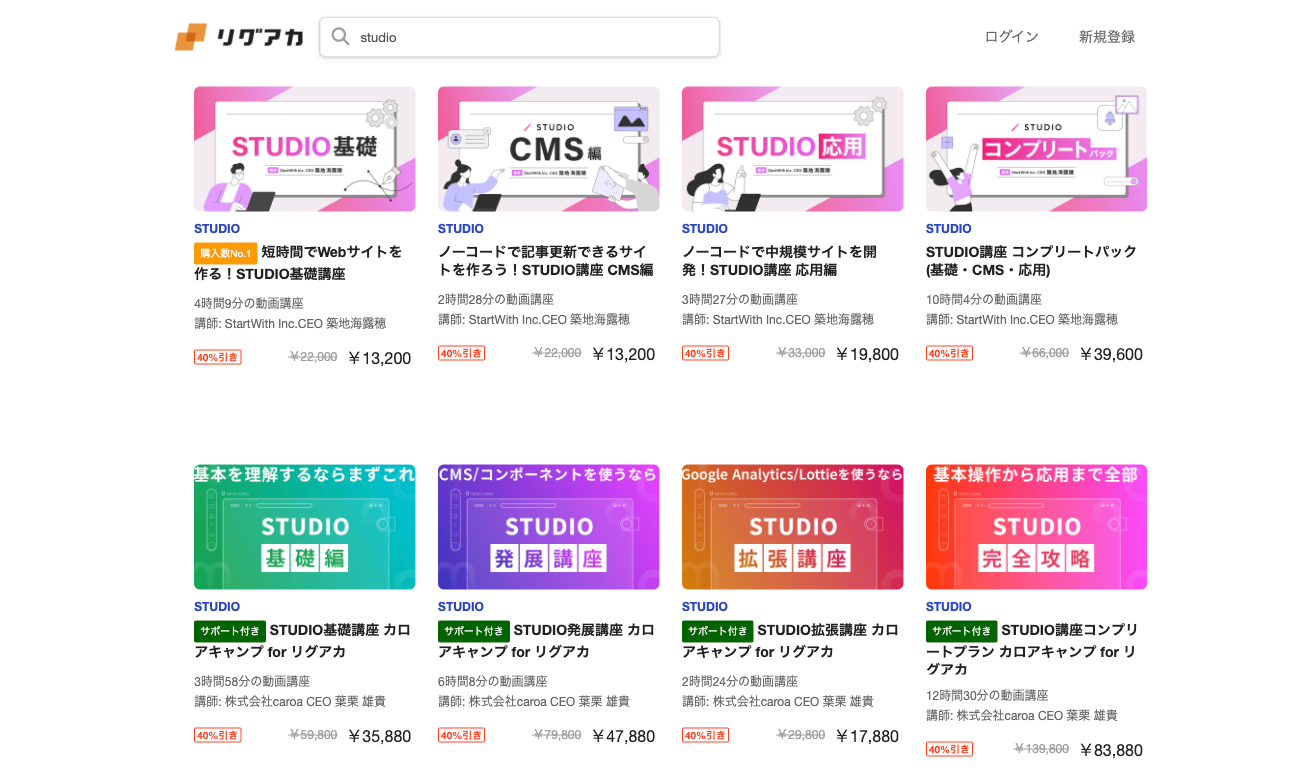Open the ログイン link
This screenshot has height=773, width=1310.
tap(1011, 37)
